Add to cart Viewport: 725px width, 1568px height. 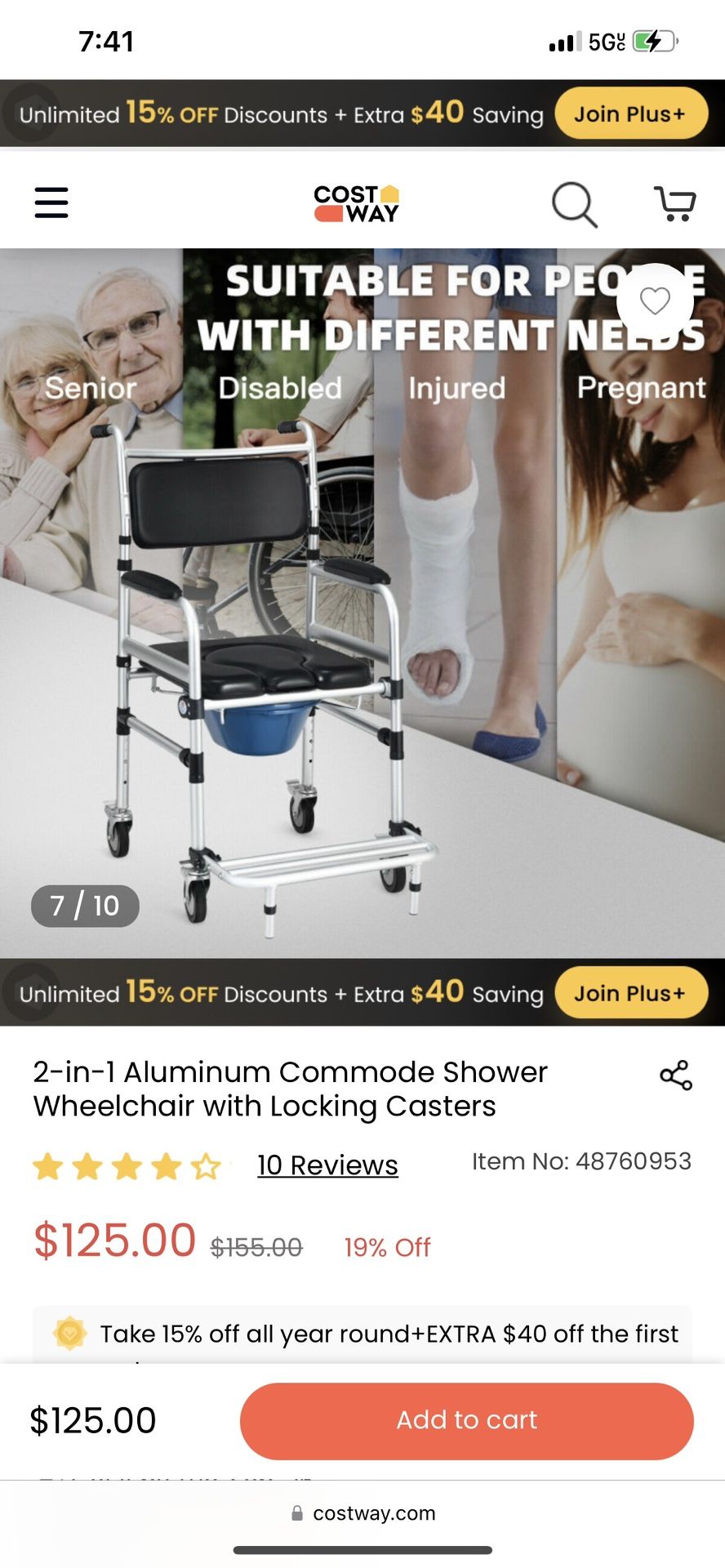pos(466,1420)
